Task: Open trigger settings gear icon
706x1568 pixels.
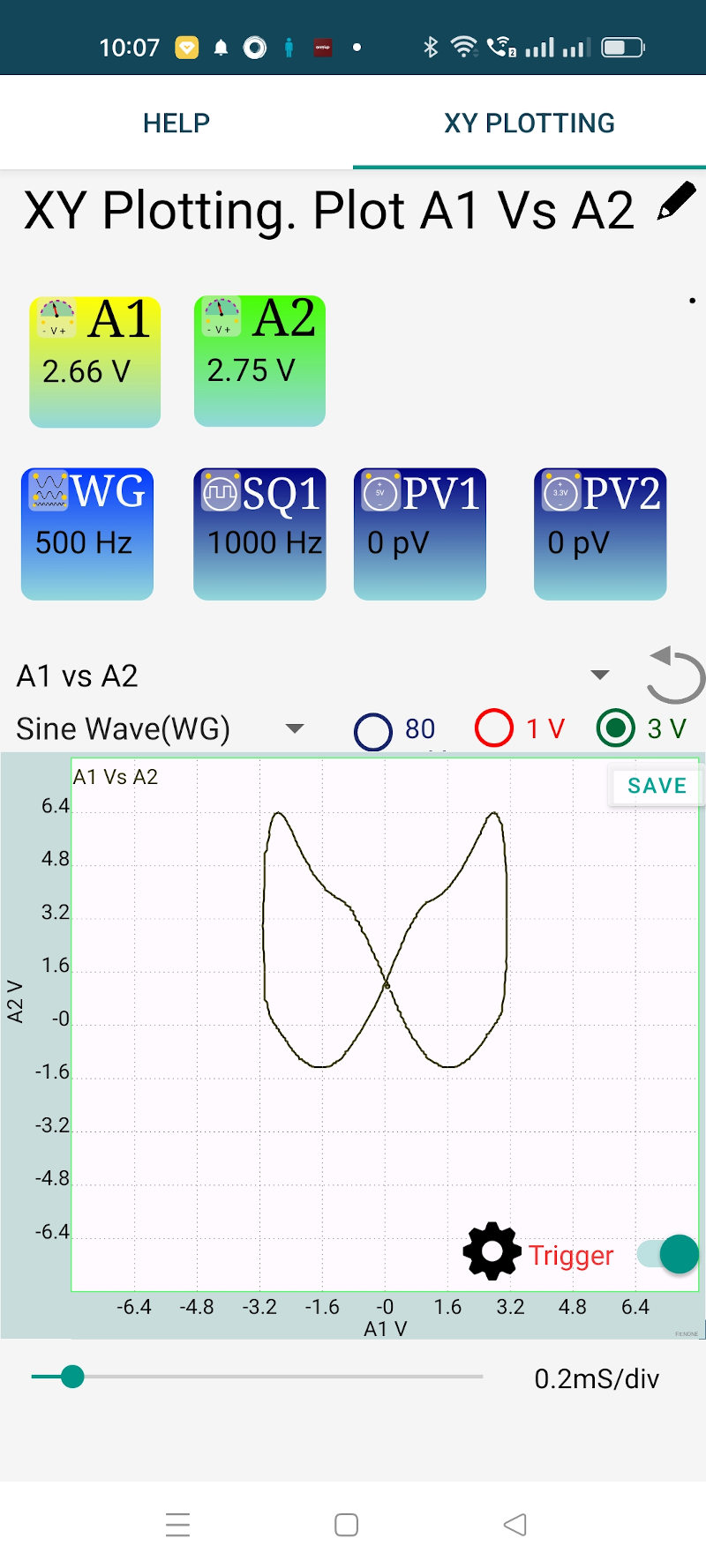Action: (x=492, y=1251)
